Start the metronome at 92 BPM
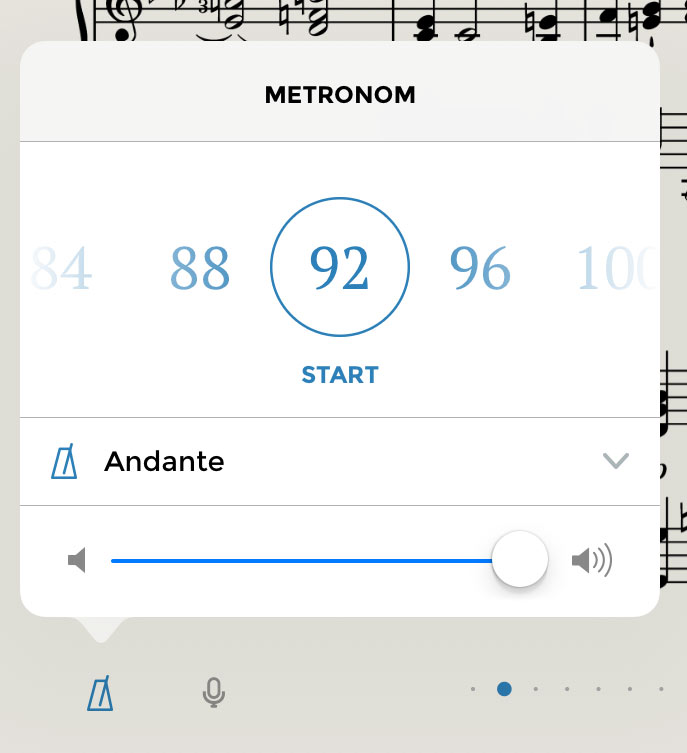Image resolution: width=687 pixels, height=753 pixels. click(x=340, y=375)
